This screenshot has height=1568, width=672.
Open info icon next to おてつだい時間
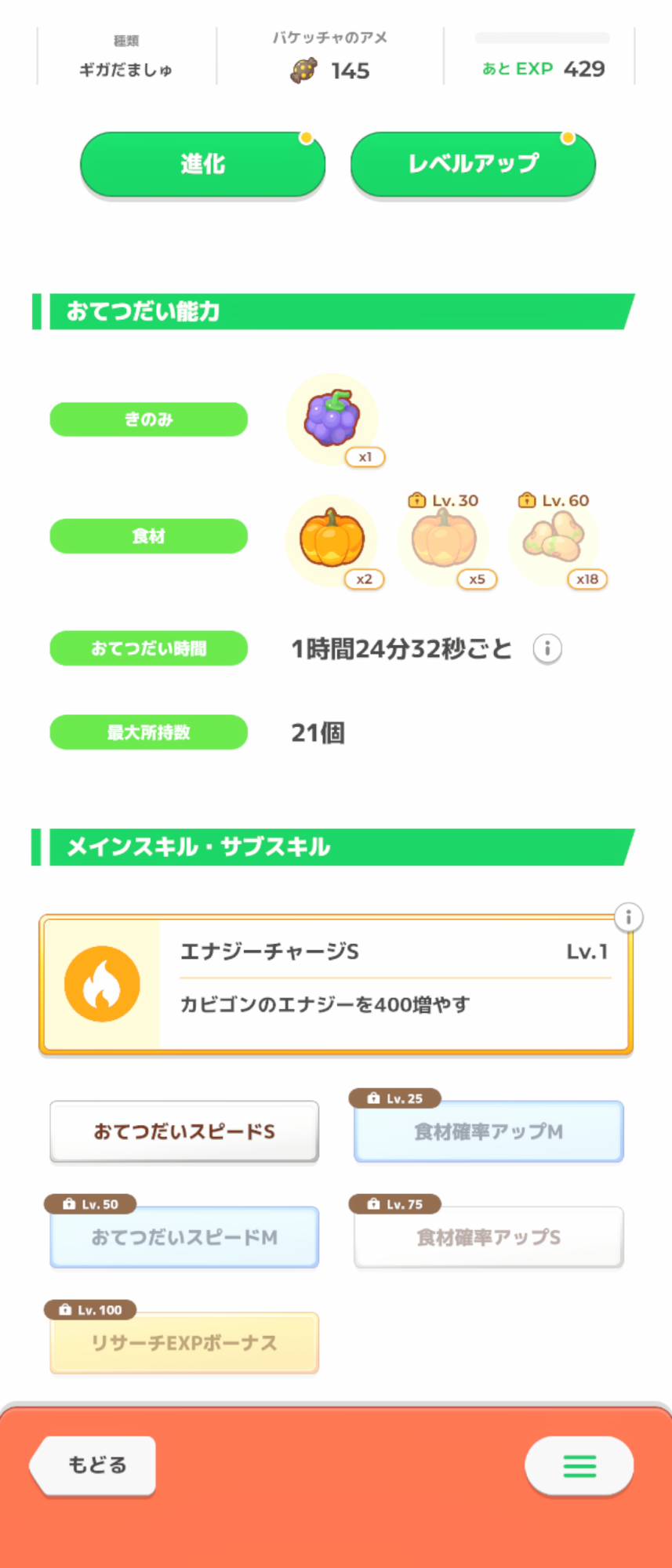pos(547,649)
